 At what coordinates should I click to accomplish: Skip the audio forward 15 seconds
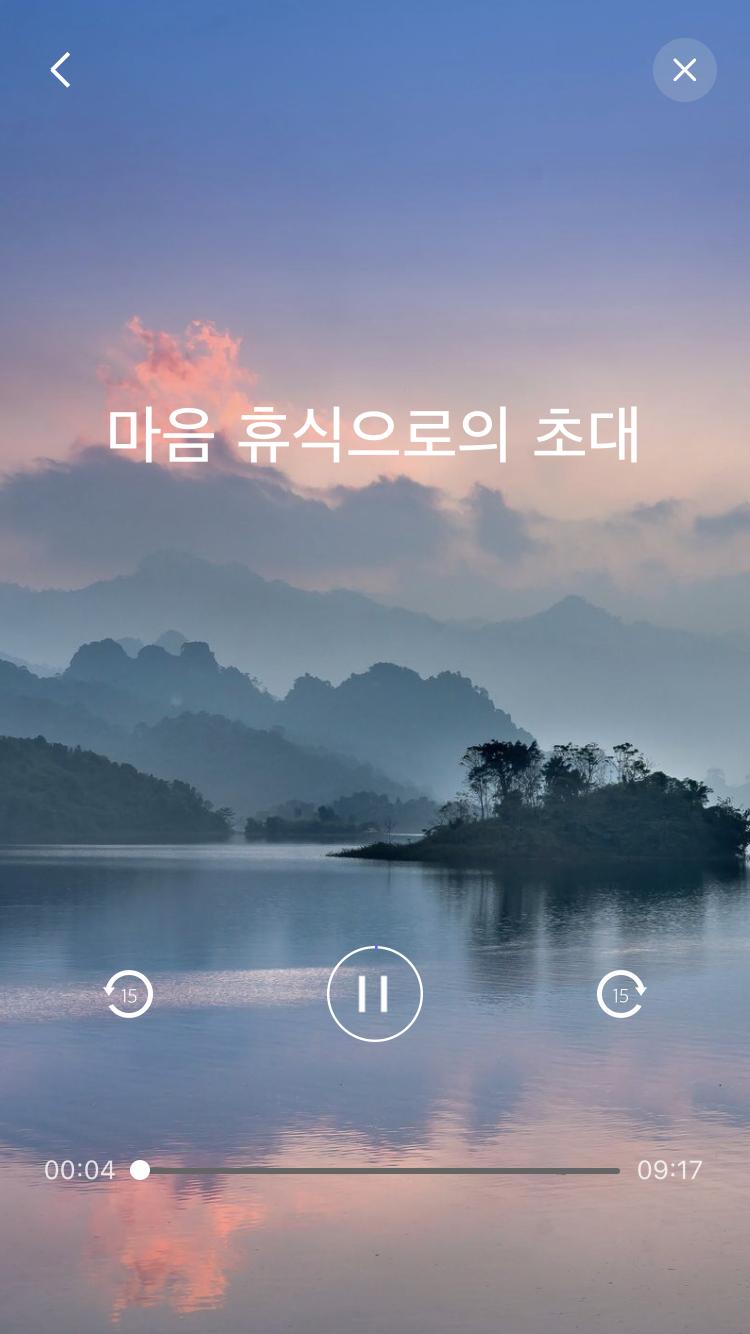point(621,995)
